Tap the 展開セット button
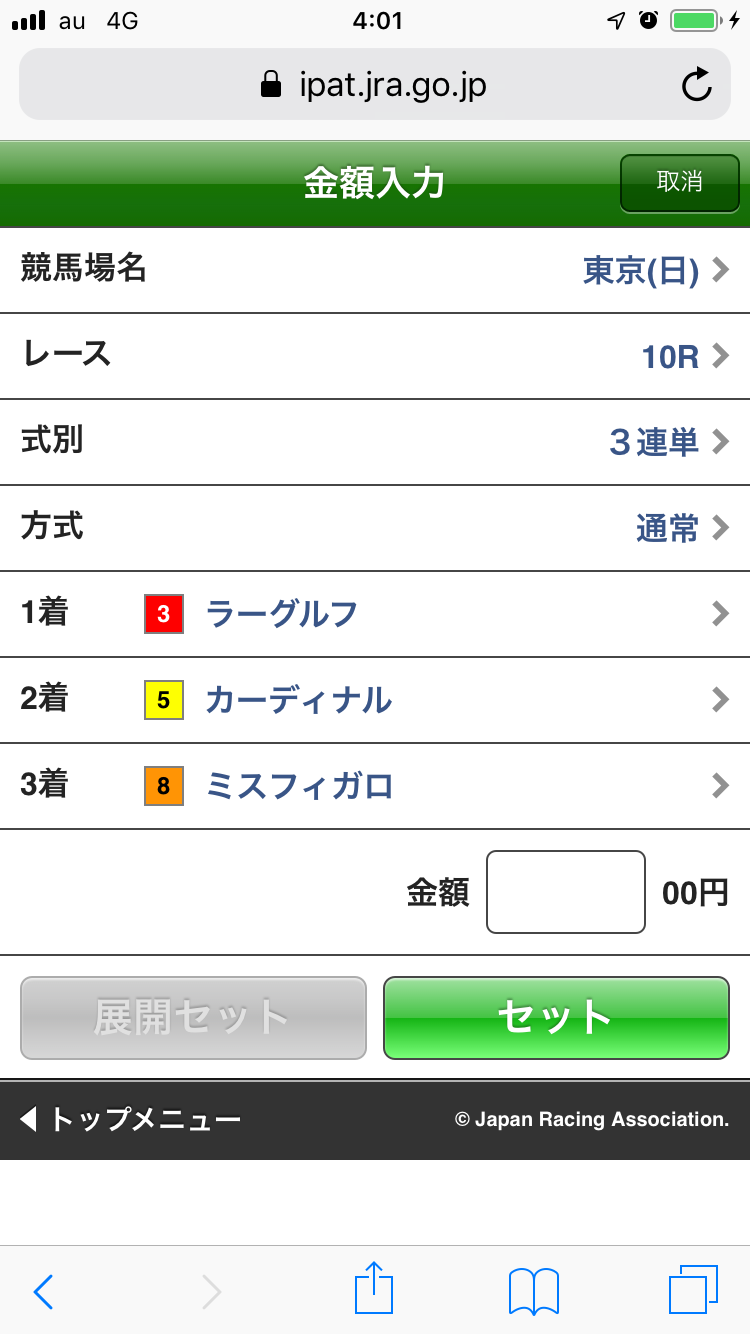 coord(193,1018)
